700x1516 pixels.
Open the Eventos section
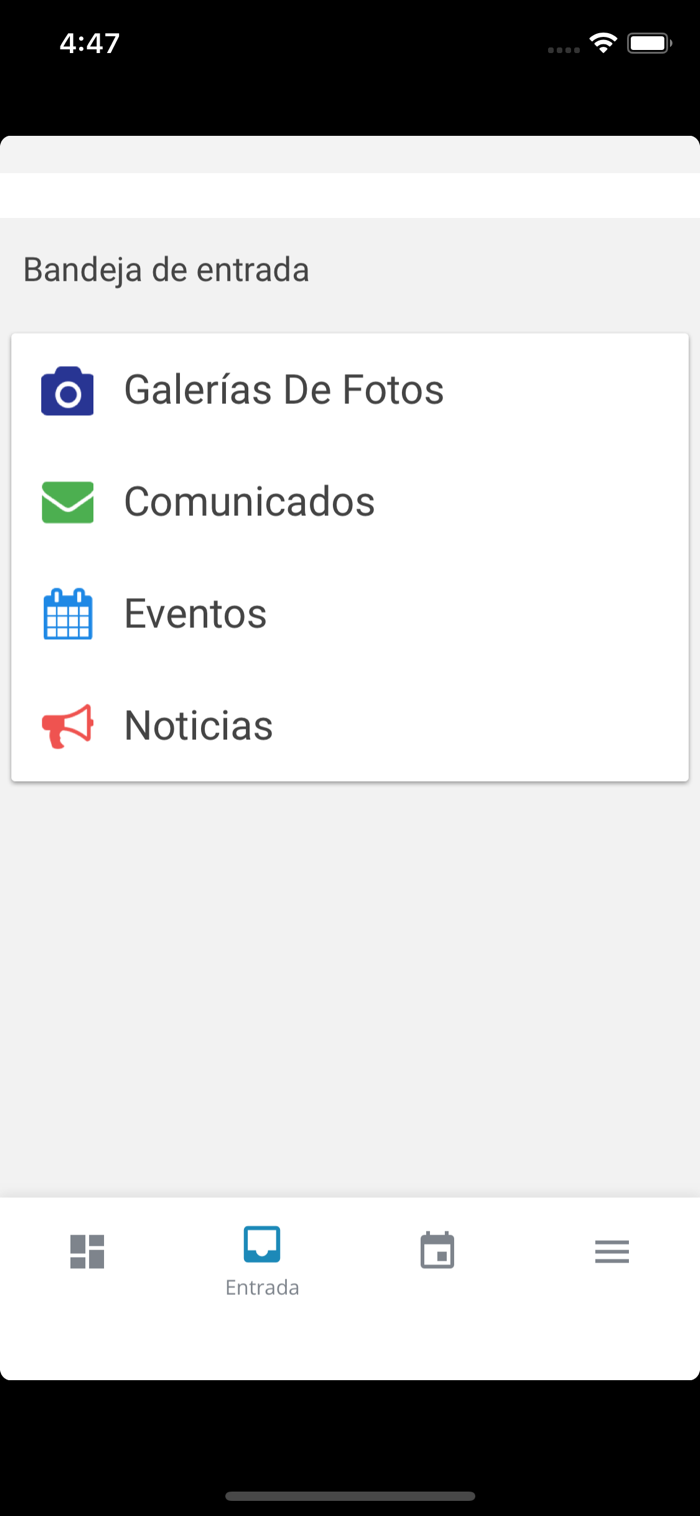pos(350,614)
